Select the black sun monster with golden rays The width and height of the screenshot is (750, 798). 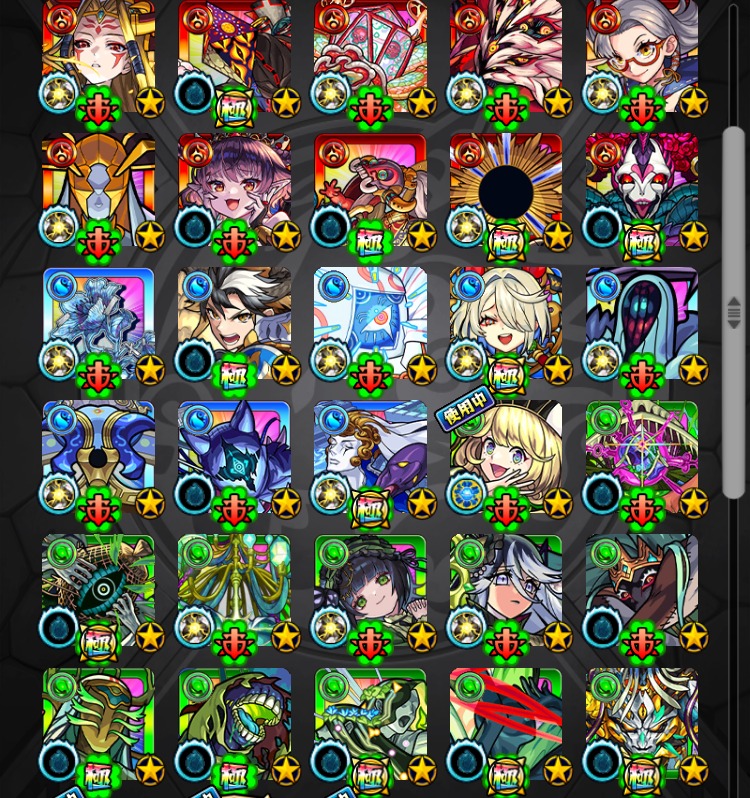[506, 190]
